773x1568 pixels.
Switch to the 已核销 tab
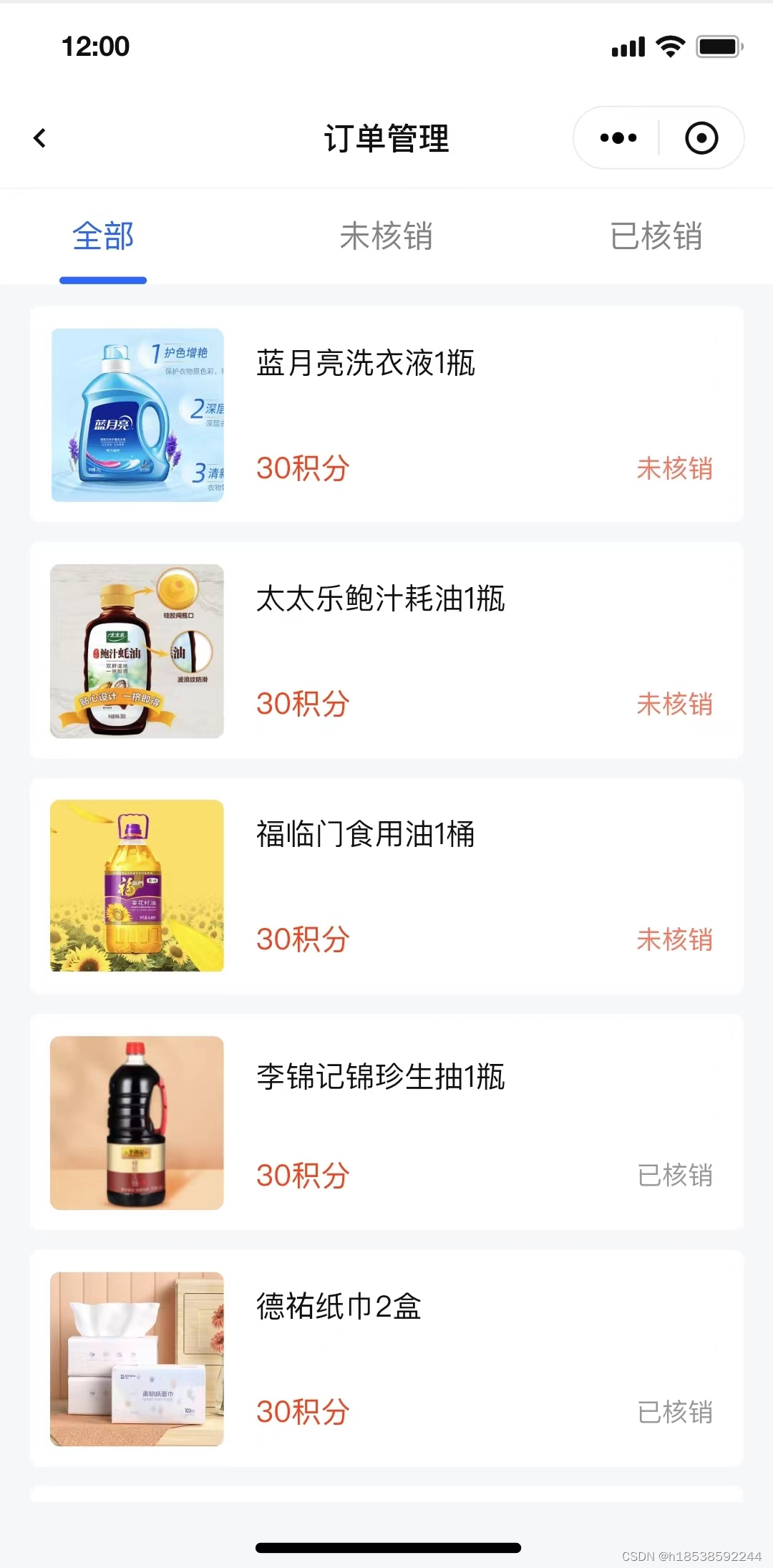656,236
